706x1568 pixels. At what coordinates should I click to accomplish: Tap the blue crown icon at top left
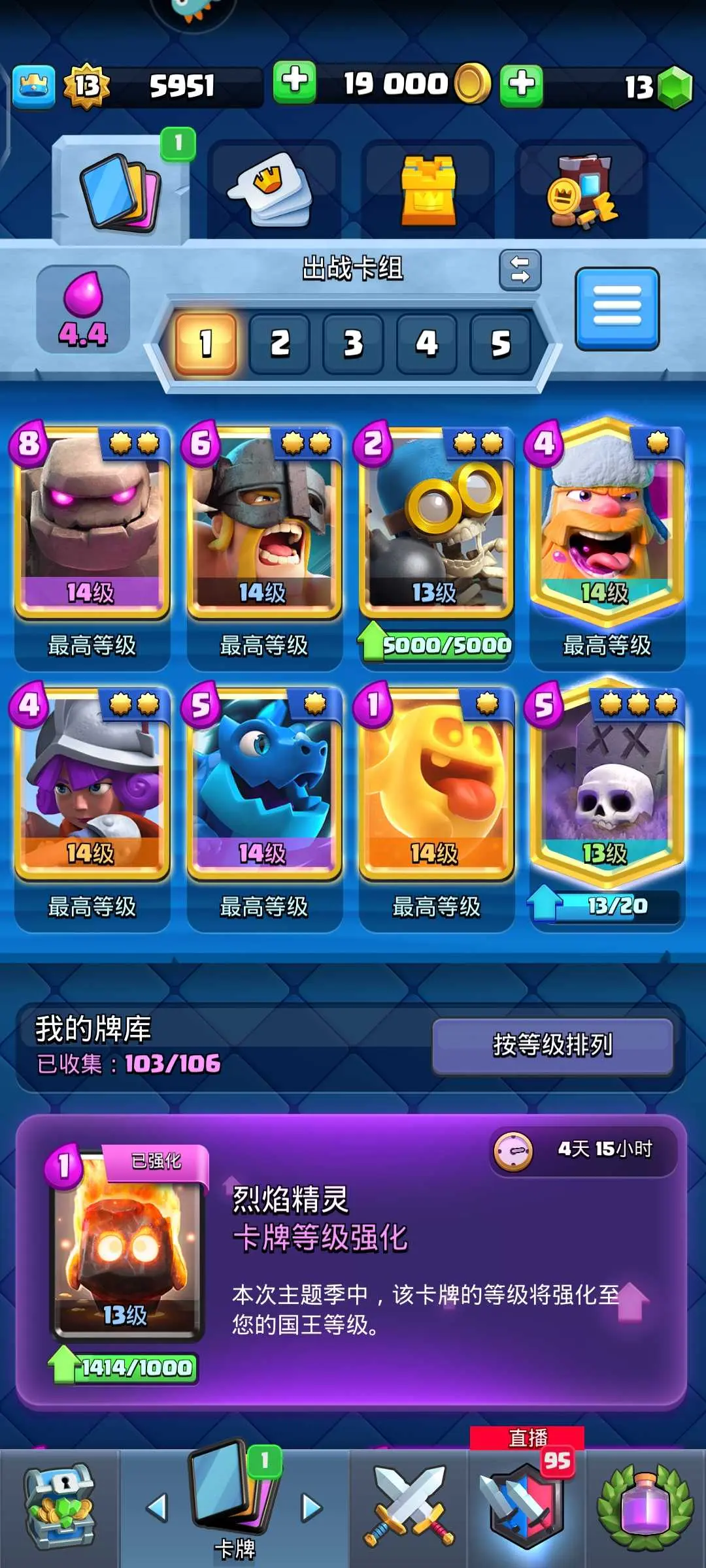(x=34, y=86)
